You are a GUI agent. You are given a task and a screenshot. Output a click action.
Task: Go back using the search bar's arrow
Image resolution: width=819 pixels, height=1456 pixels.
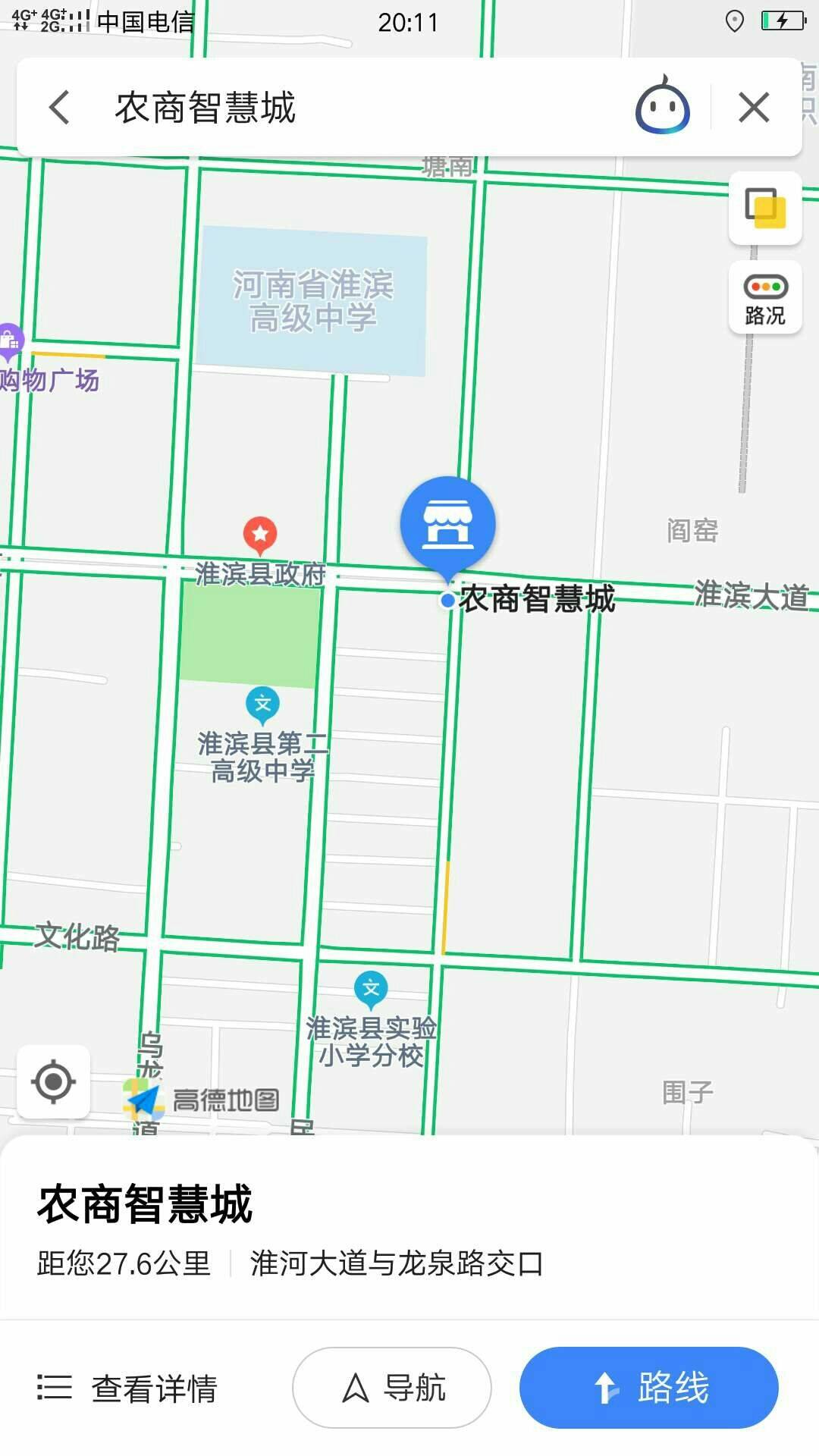pyautogui.click(x=59, y=107)
